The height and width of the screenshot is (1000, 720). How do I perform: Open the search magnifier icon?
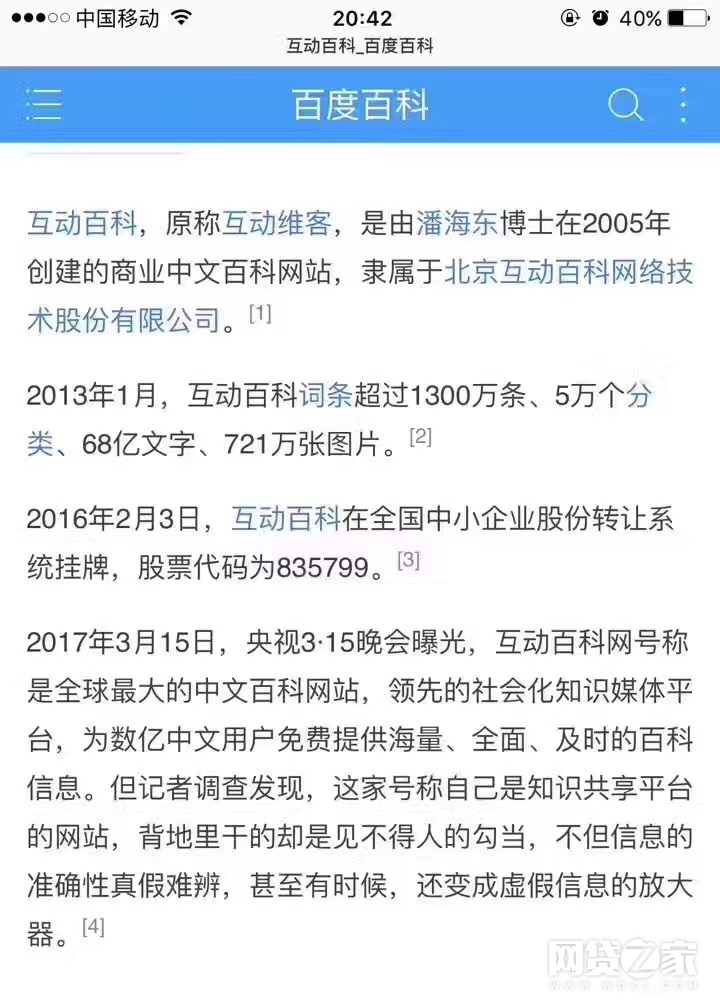point(625,105)
